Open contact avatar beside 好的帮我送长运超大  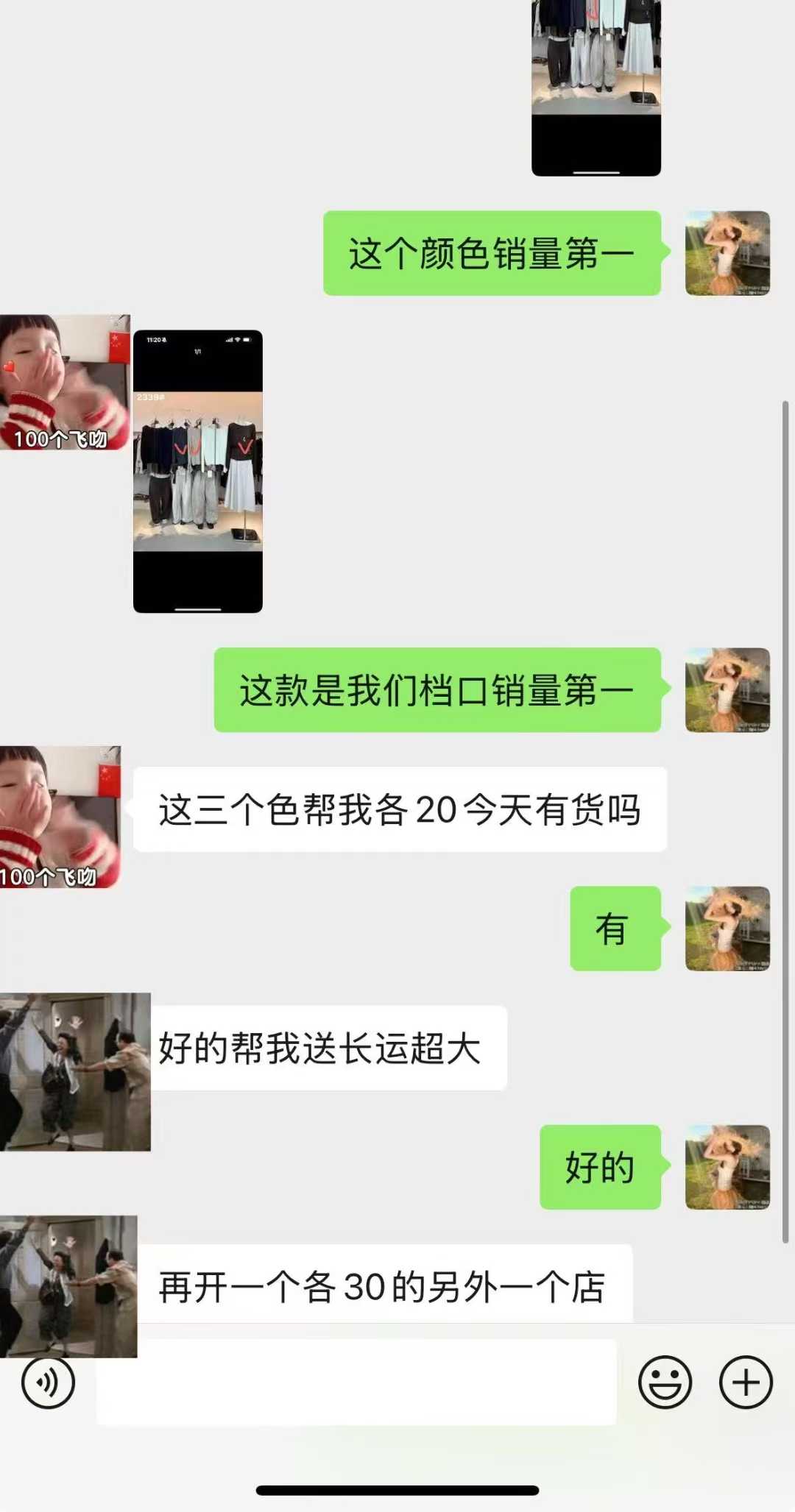pyautogui.click(x=75, y=1071)
